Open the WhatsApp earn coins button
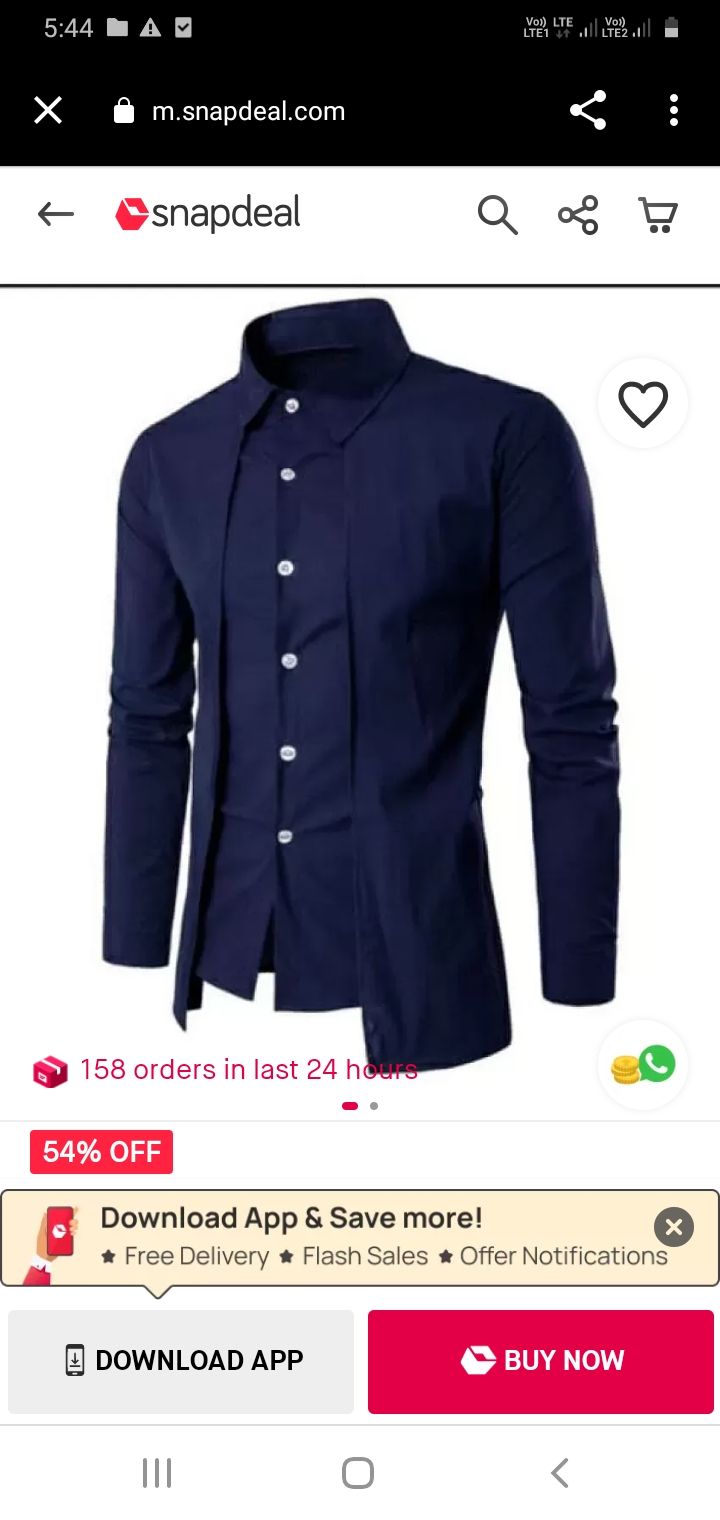This screenshot has width=720, height=1520. click(x=643, y=1066)
